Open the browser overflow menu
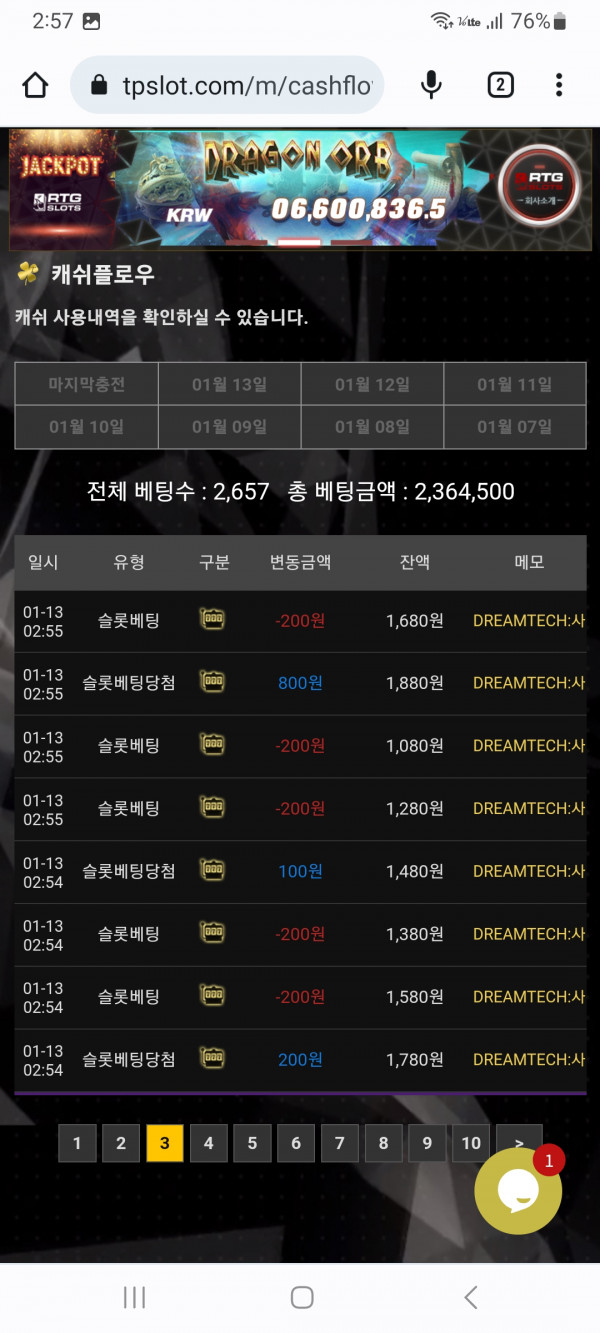Image resolution: width=600 pixels, height=1333 pixels. (559, 86)
